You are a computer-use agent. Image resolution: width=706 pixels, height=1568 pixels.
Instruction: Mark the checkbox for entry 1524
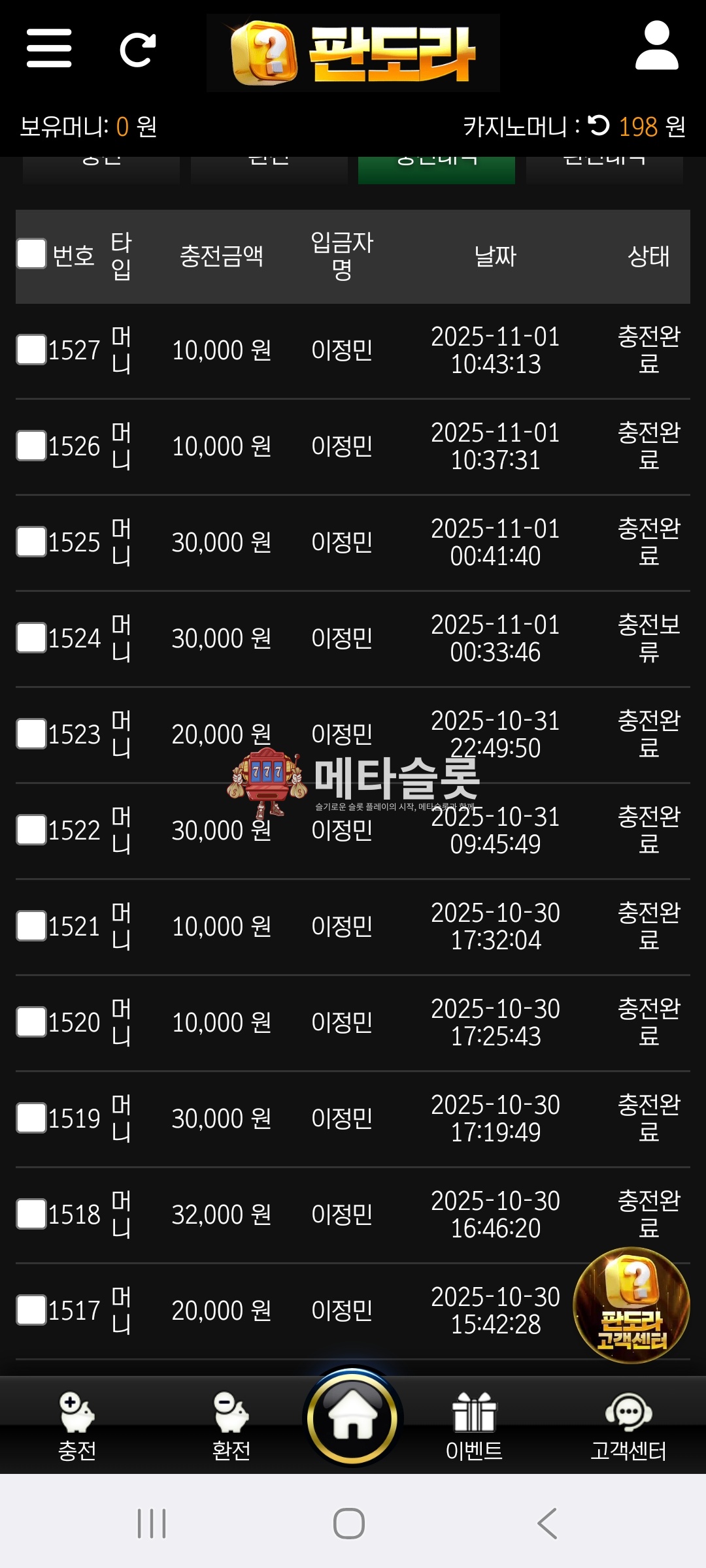(31, 638)
